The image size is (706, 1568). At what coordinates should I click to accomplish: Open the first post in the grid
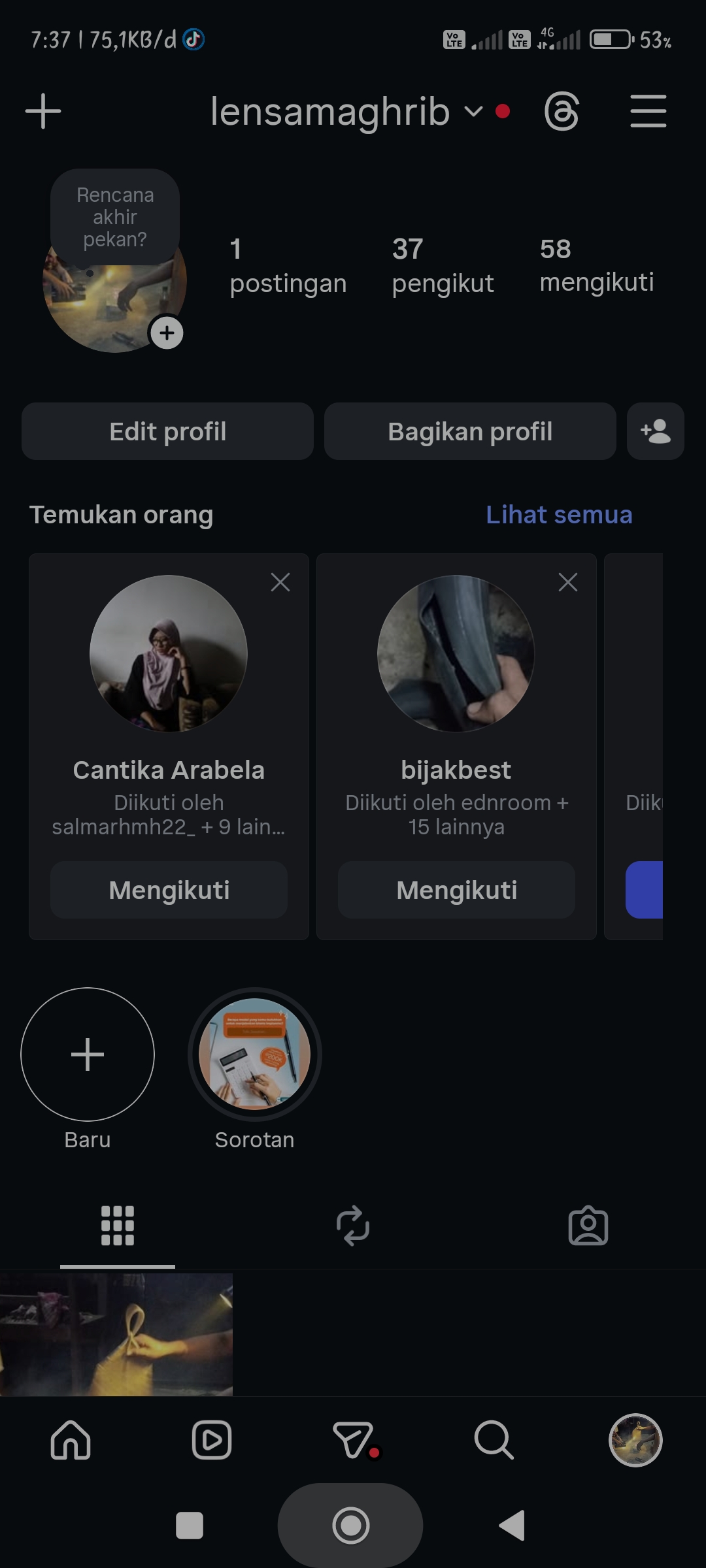click(116, 1334)
